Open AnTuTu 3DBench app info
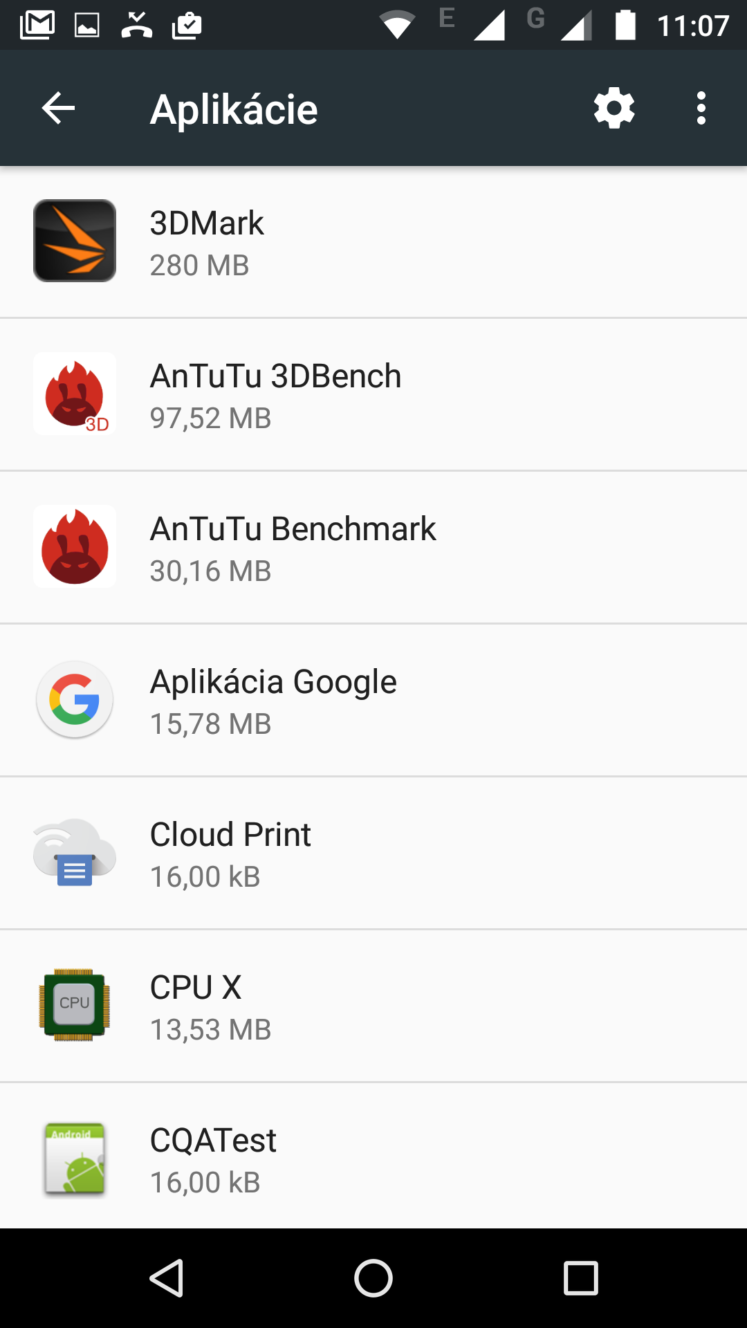This screenshot has width=747, height=1328. click(373, 395)
